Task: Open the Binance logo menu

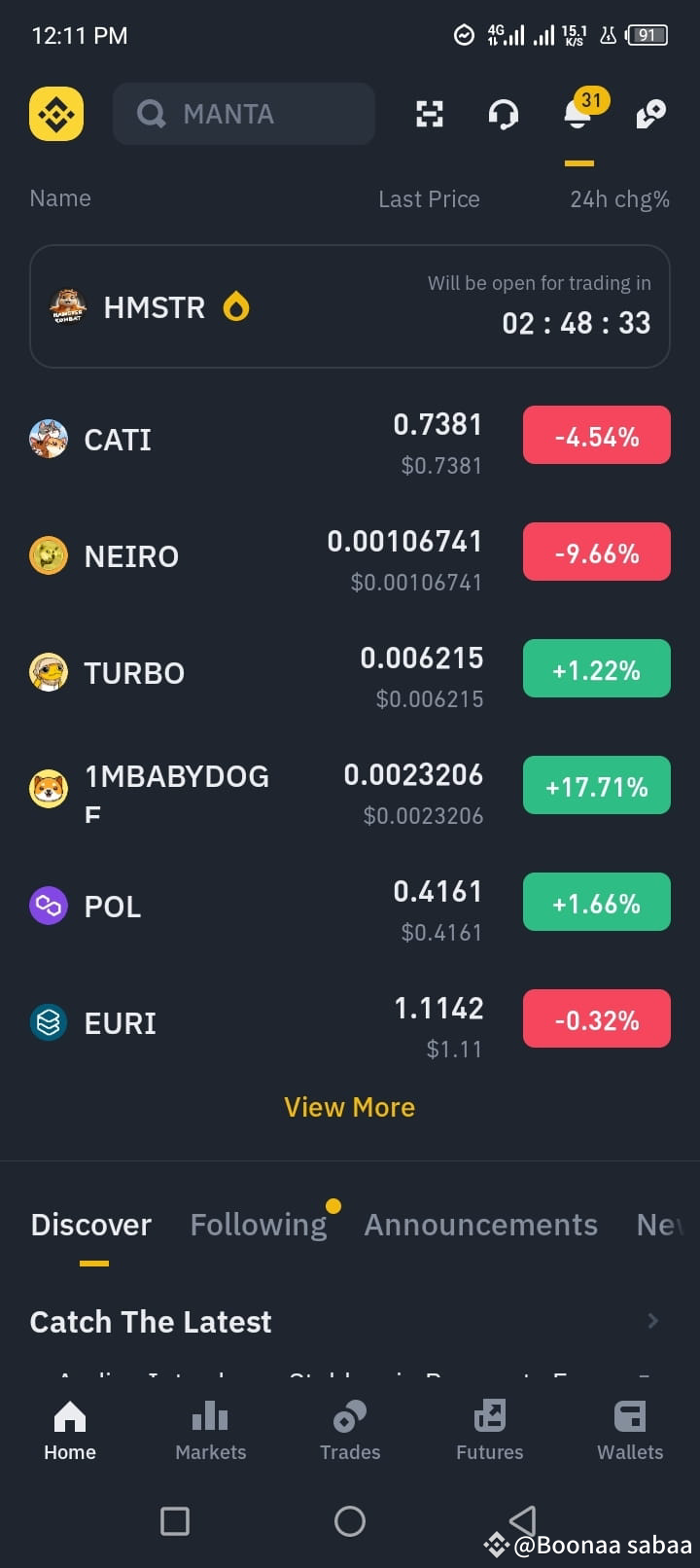Action: (x=55, y=114)
